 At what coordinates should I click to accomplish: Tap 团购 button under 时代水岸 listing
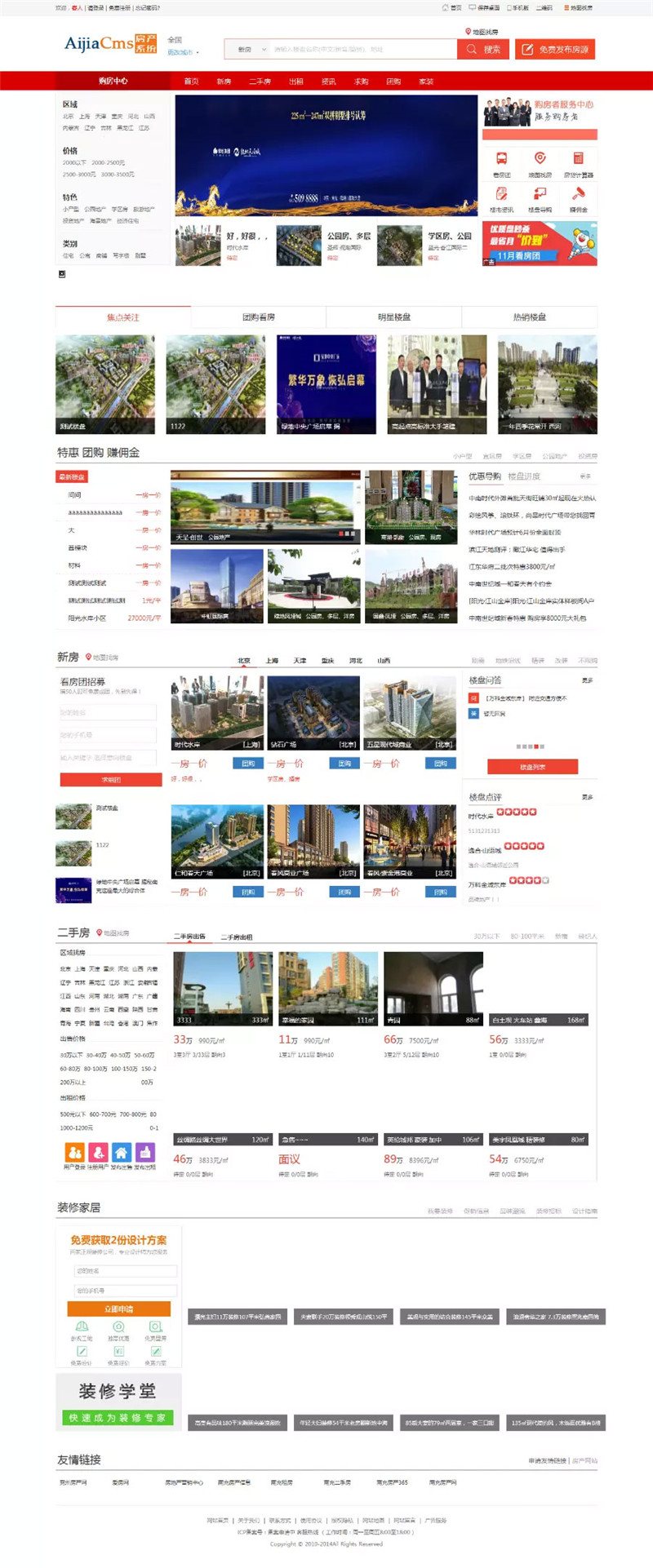tap(248, 764)
